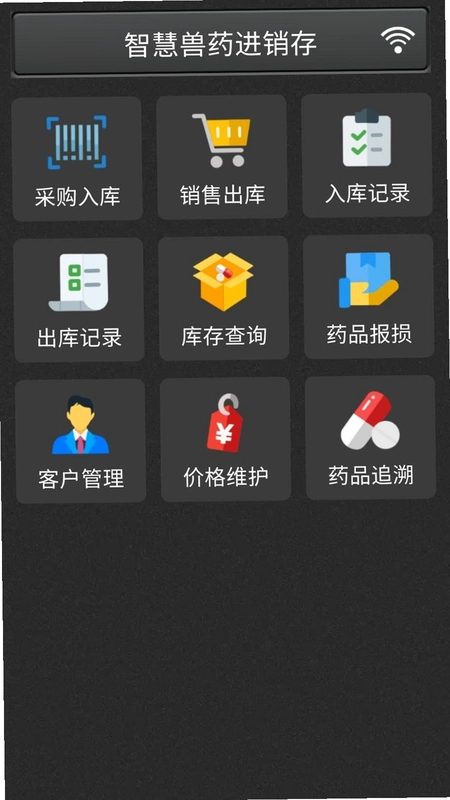Viewport: 450px width, 800px height.
Task: Open 价格维护 price maintenance
Action: (x=226, y=439)
